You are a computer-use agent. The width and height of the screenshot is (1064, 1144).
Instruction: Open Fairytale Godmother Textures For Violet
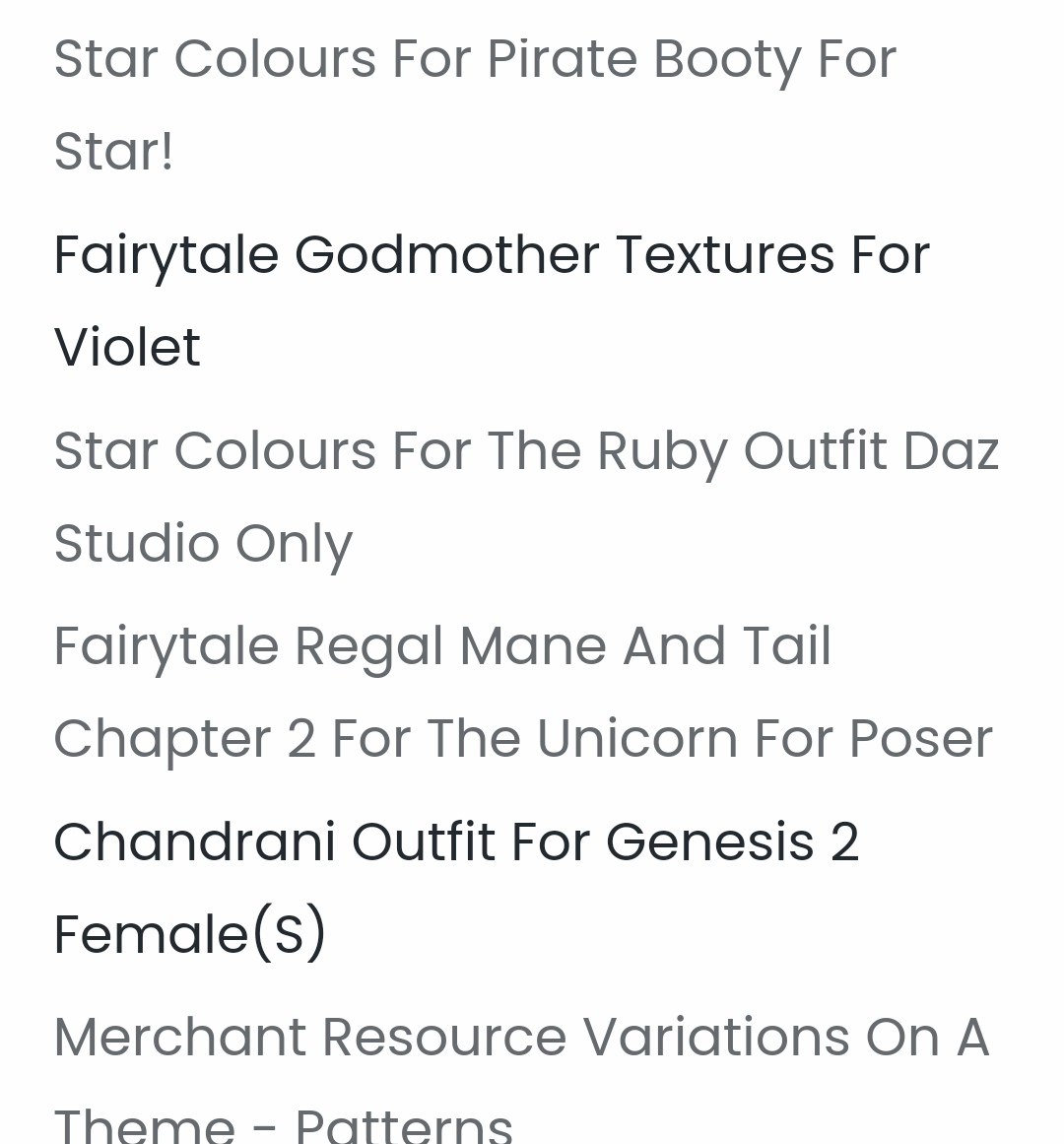click(491, 256)
